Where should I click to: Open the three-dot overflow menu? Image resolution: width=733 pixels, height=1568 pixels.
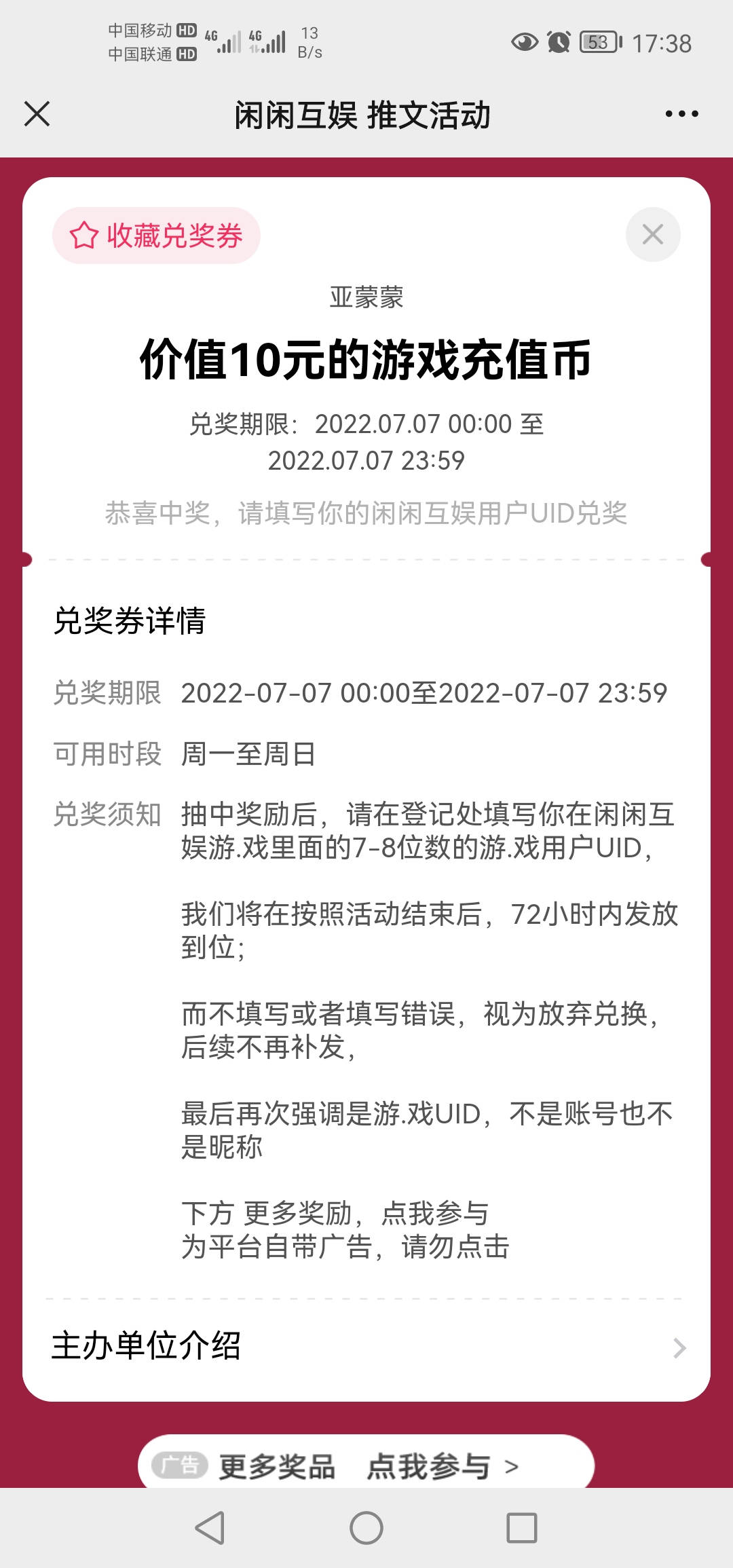681,114
